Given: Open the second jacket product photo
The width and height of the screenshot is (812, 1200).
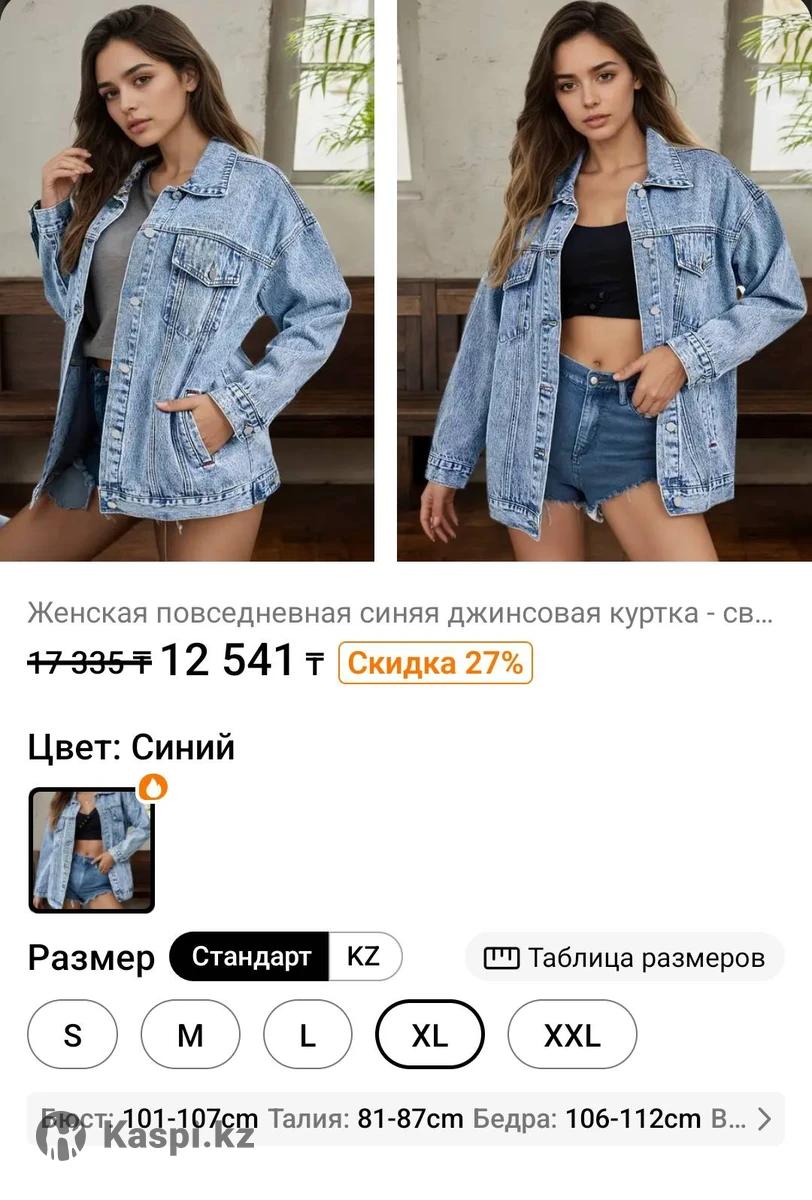Looking at the screenshot, I should [x=604, y=280].
